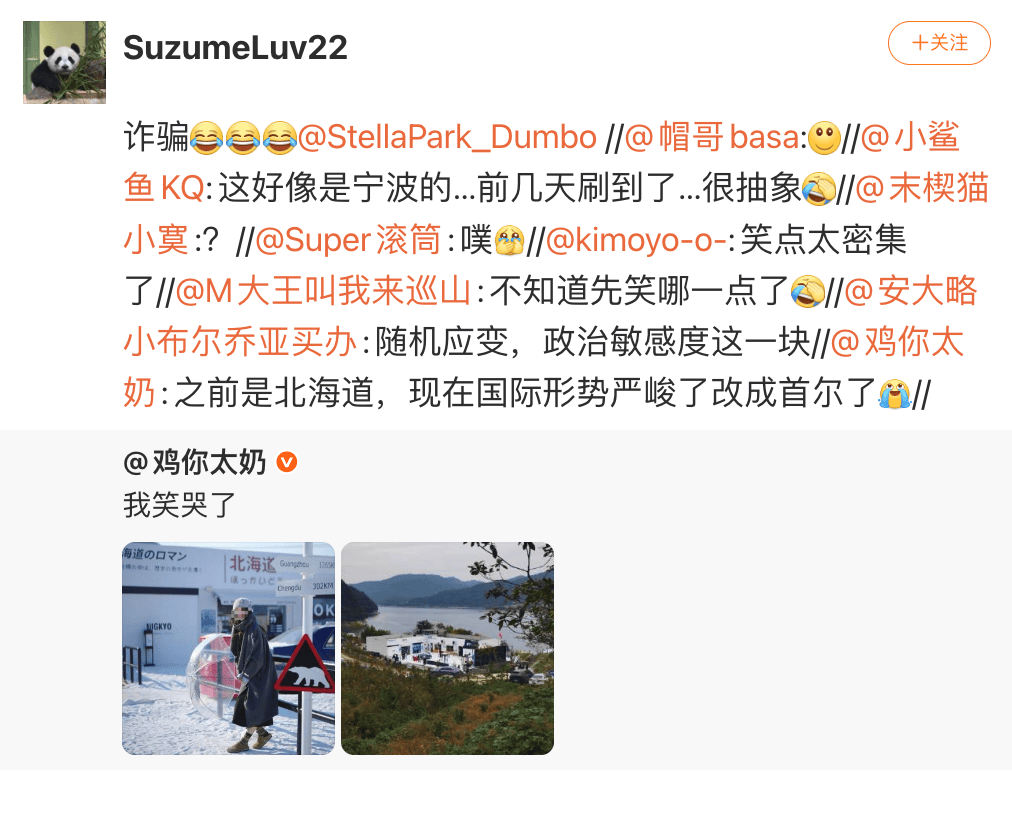Open the @小鲨鱼KQ mention
The height and width of the screenshot is (820, 1012).
click(910, 137)
